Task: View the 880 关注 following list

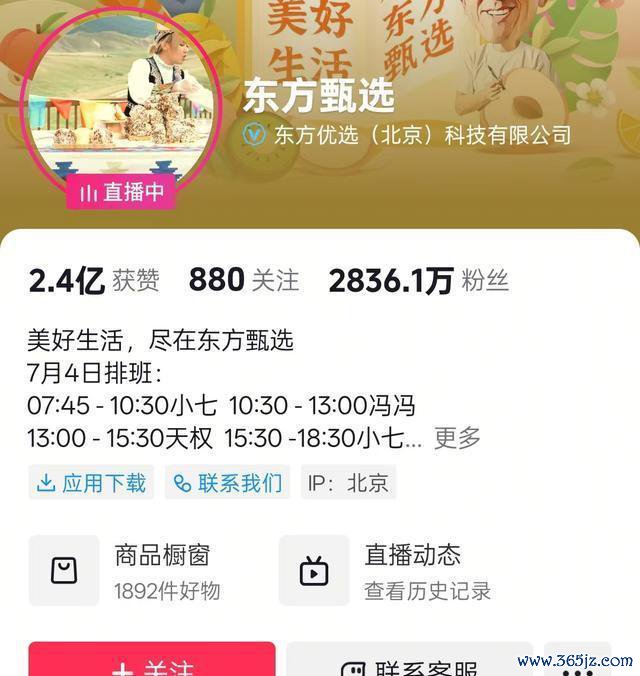Action: 243,281
